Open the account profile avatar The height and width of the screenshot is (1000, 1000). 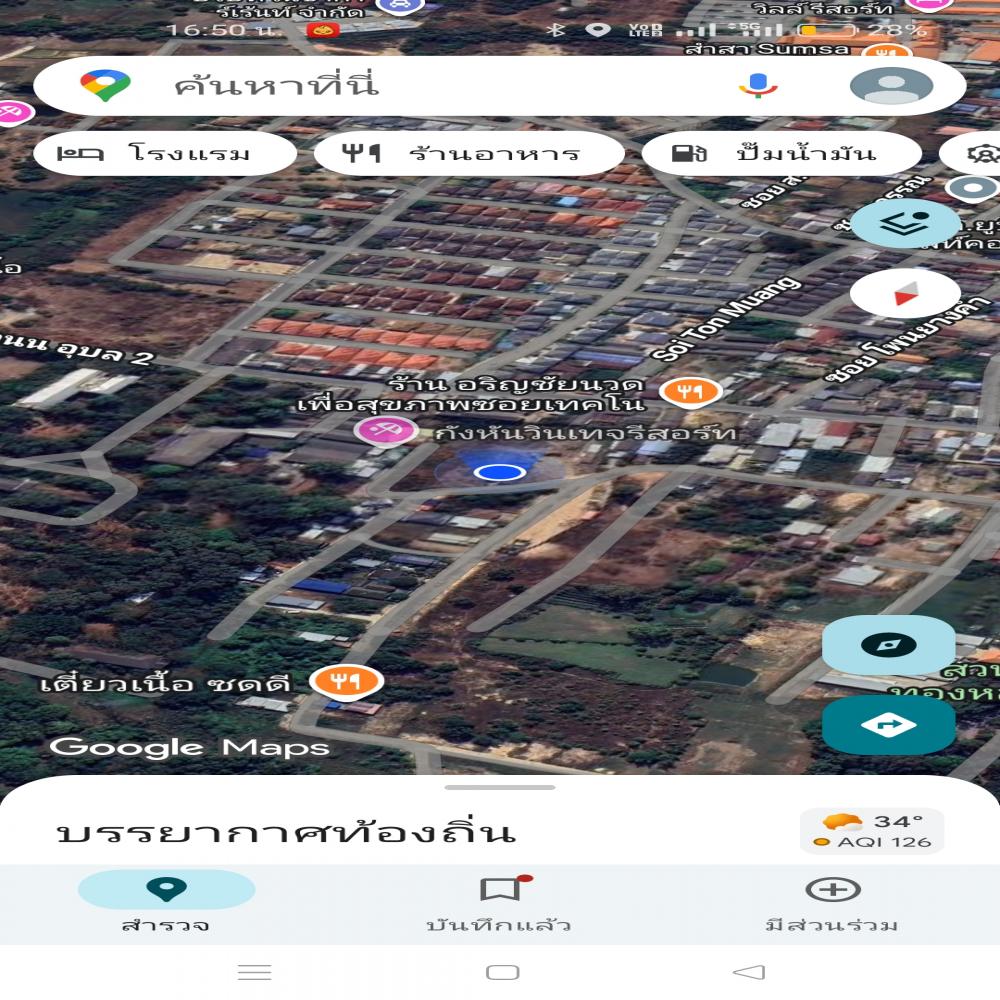[x=891, y=86]
